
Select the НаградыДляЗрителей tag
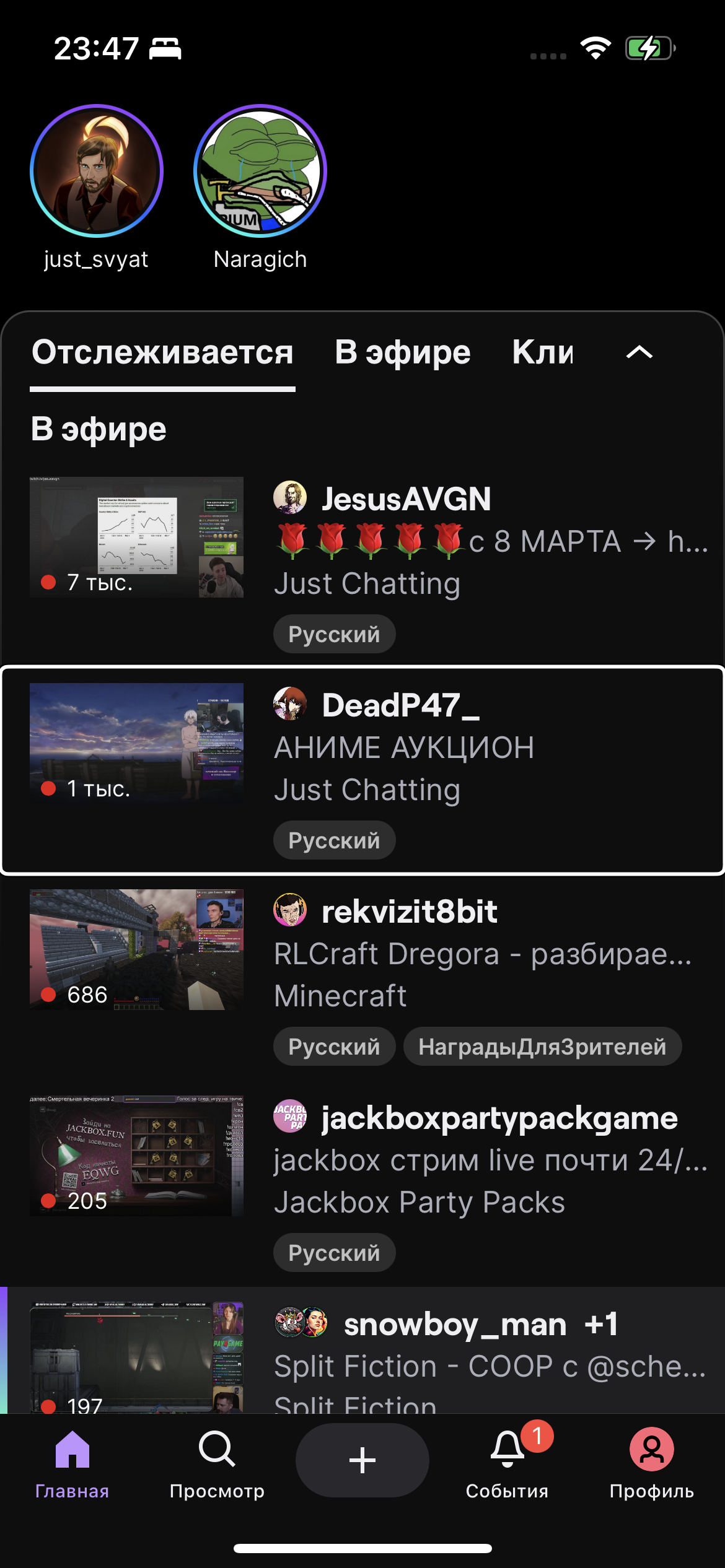click(542, 1046)
